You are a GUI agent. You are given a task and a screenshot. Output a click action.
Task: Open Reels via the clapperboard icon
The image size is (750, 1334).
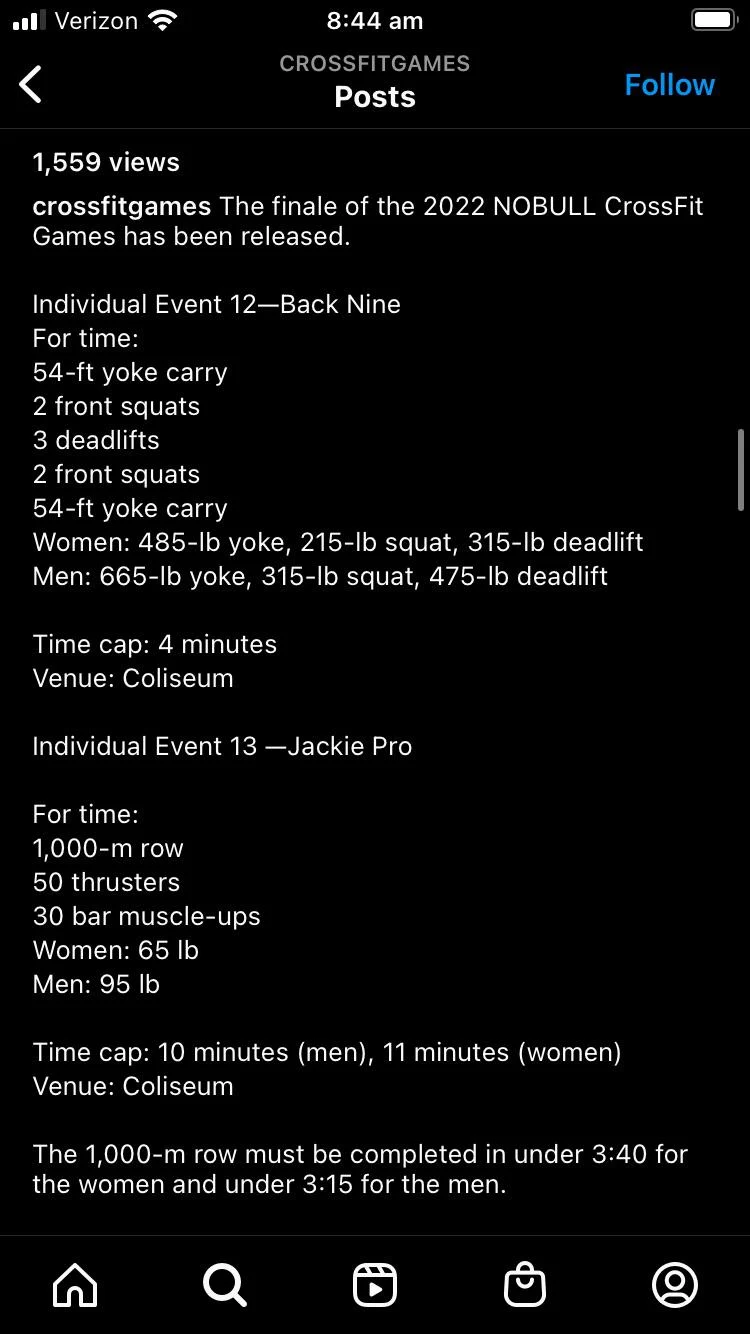375,1286
